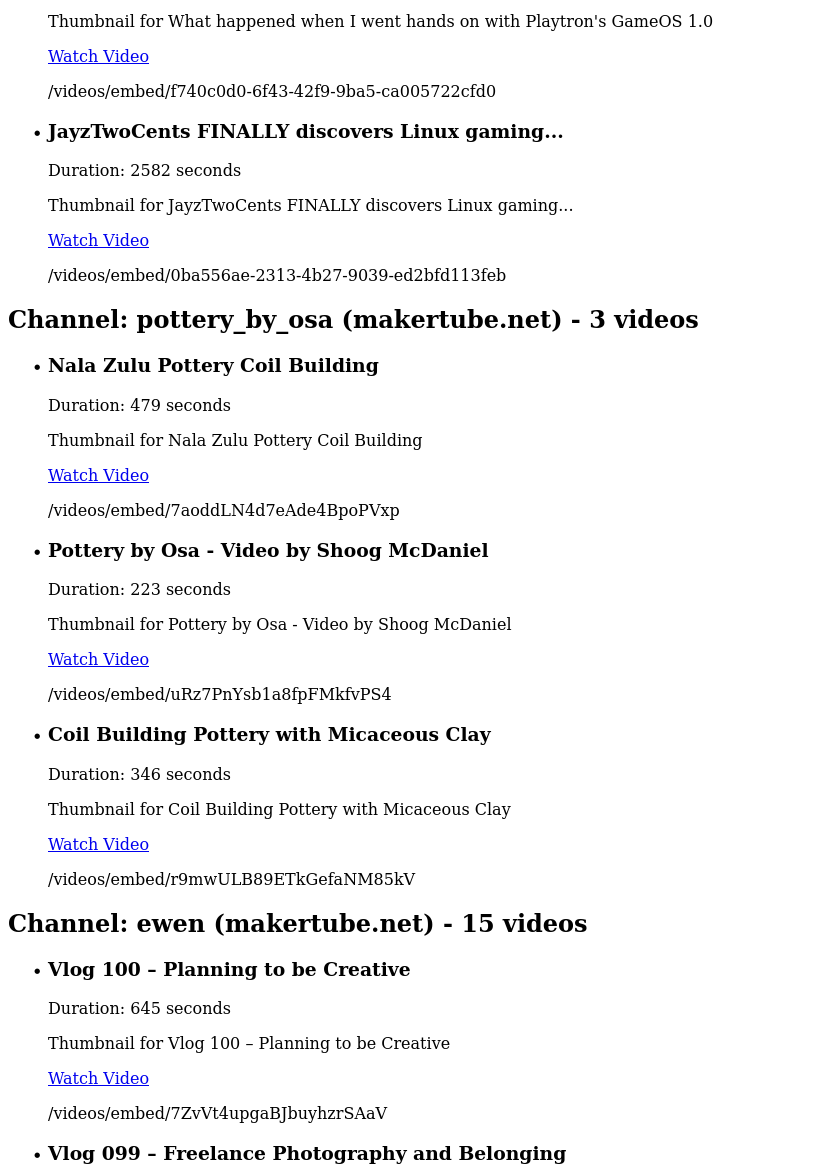816x1167 pixels.
Task: Open Watch Video link for Playtron's GameOS video
Action: tap(98, 57)
